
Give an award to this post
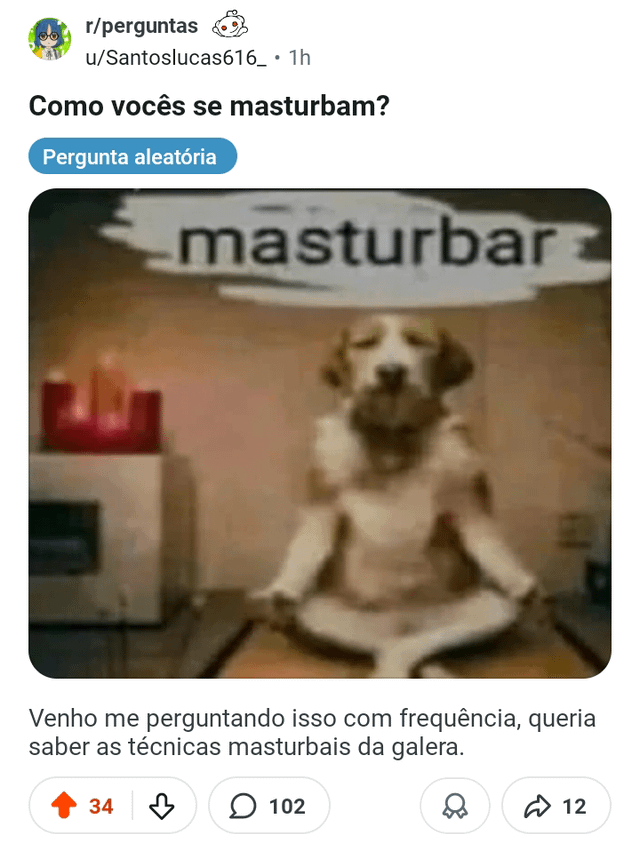(x=455, y=806)
